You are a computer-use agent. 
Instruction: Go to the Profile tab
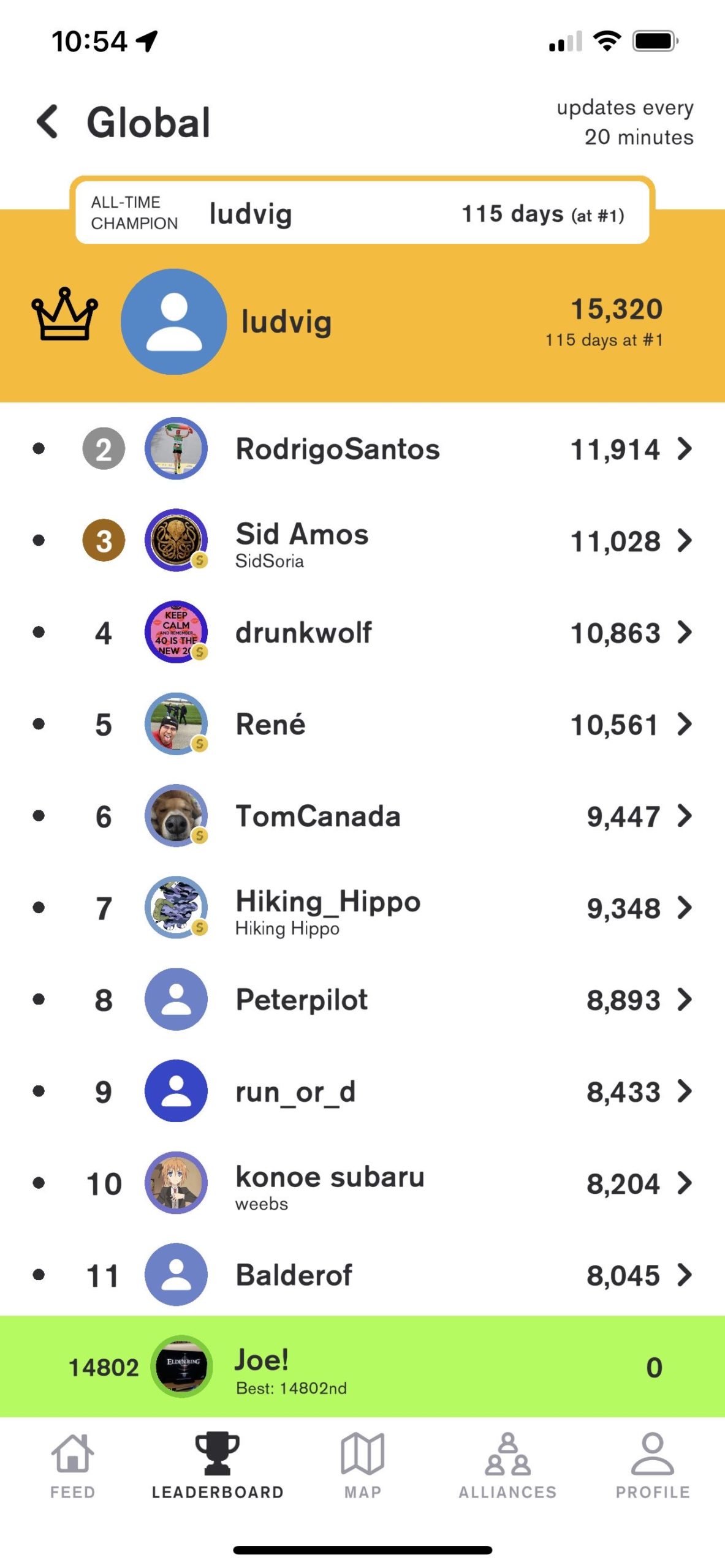[653, 1465]
